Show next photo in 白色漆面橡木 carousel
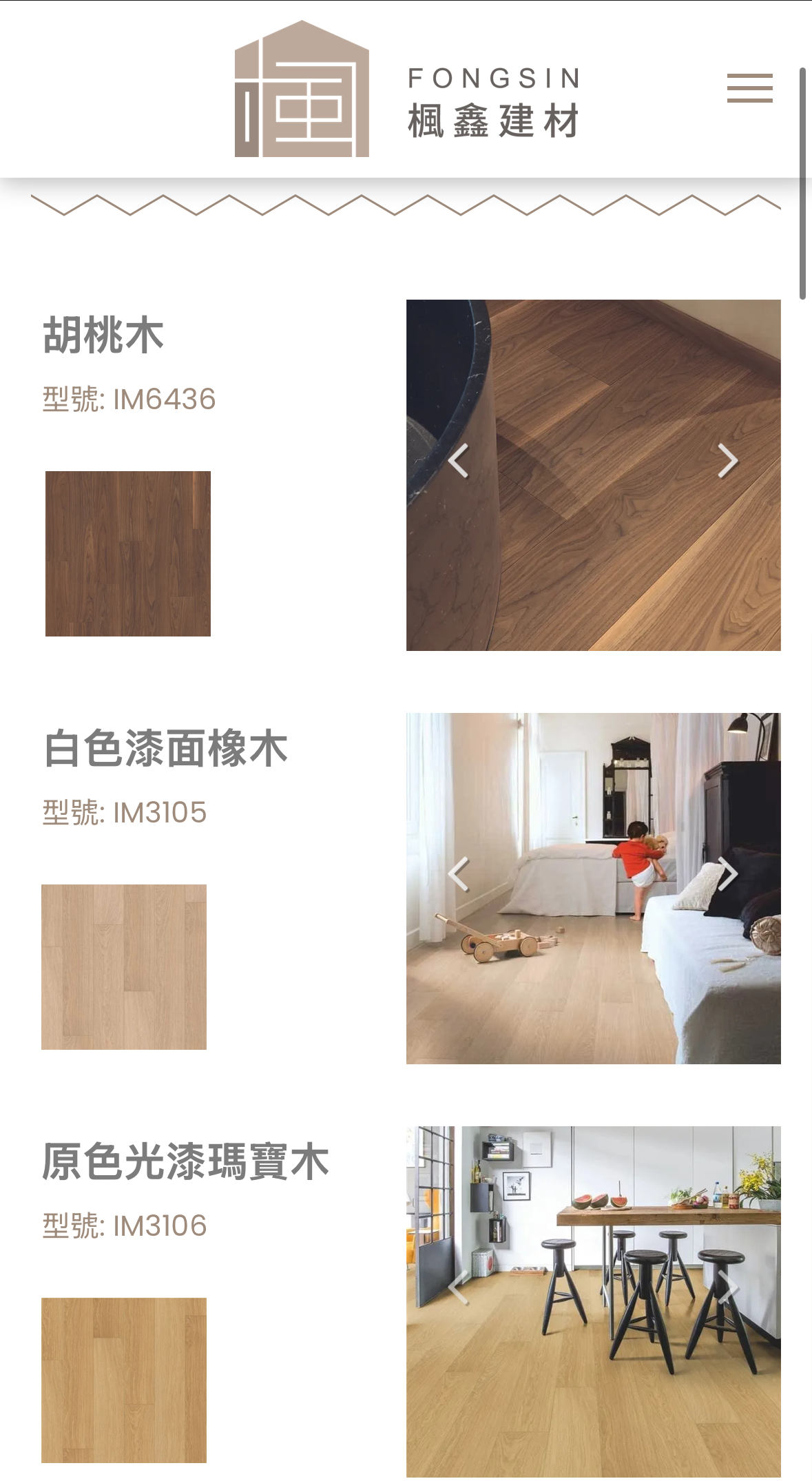Image resolution: width=812 pixels, height=1481 pixels. [727, 873]
